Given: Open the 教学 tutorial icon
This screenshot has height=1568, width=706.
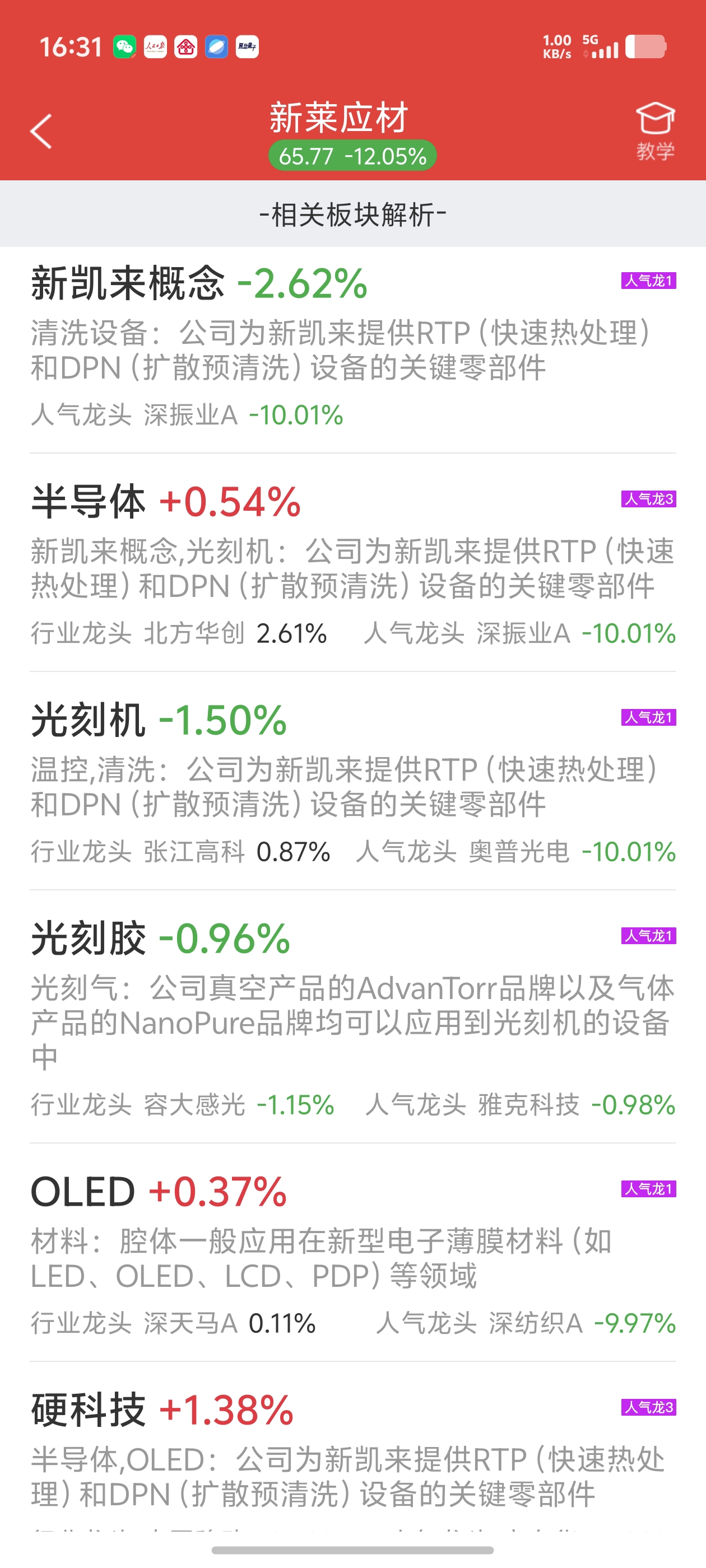Looking at the screenshot, I should (655, 131).
